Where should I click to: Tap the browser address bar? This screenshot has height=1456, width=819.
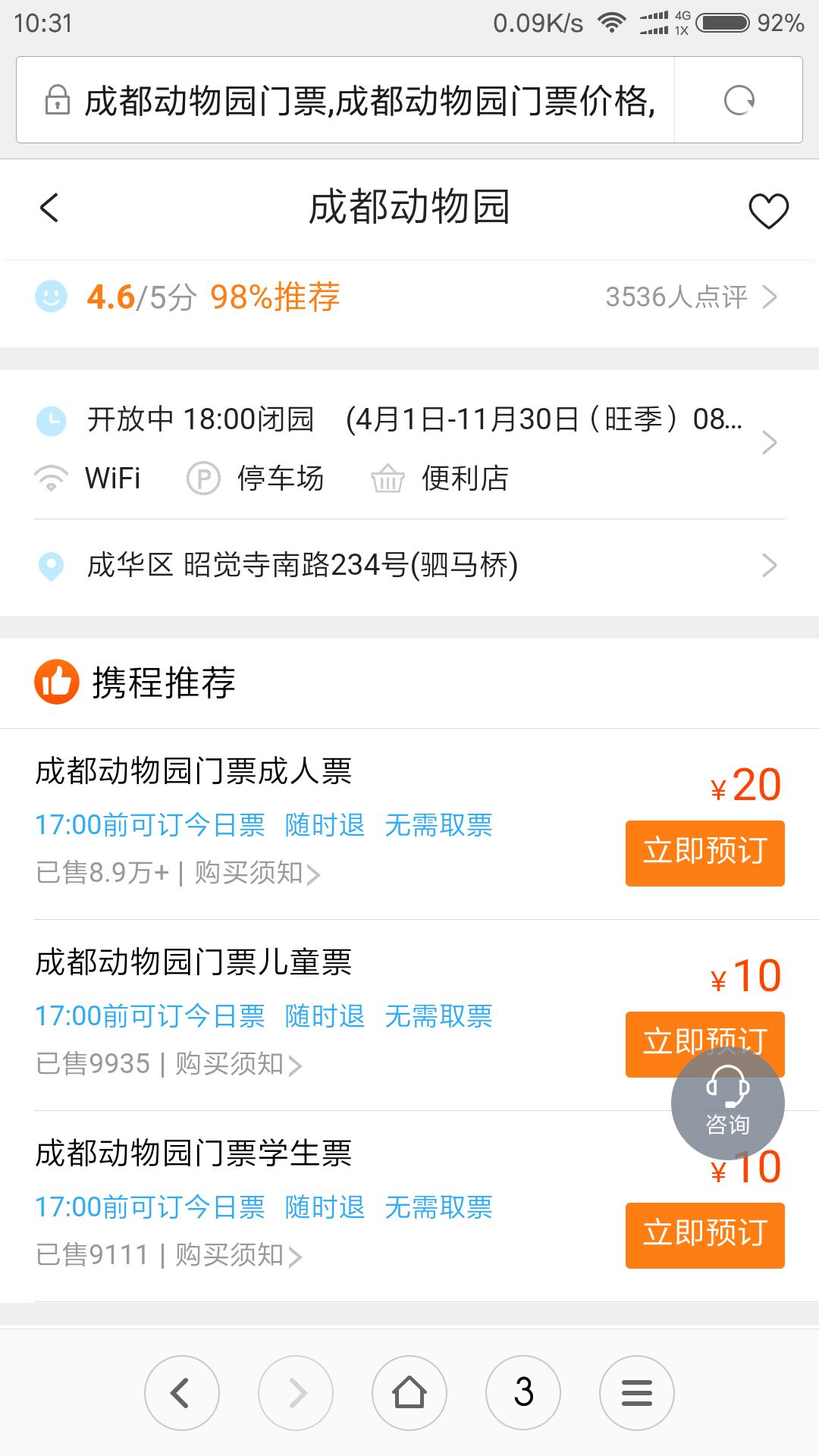coord(345,100)
